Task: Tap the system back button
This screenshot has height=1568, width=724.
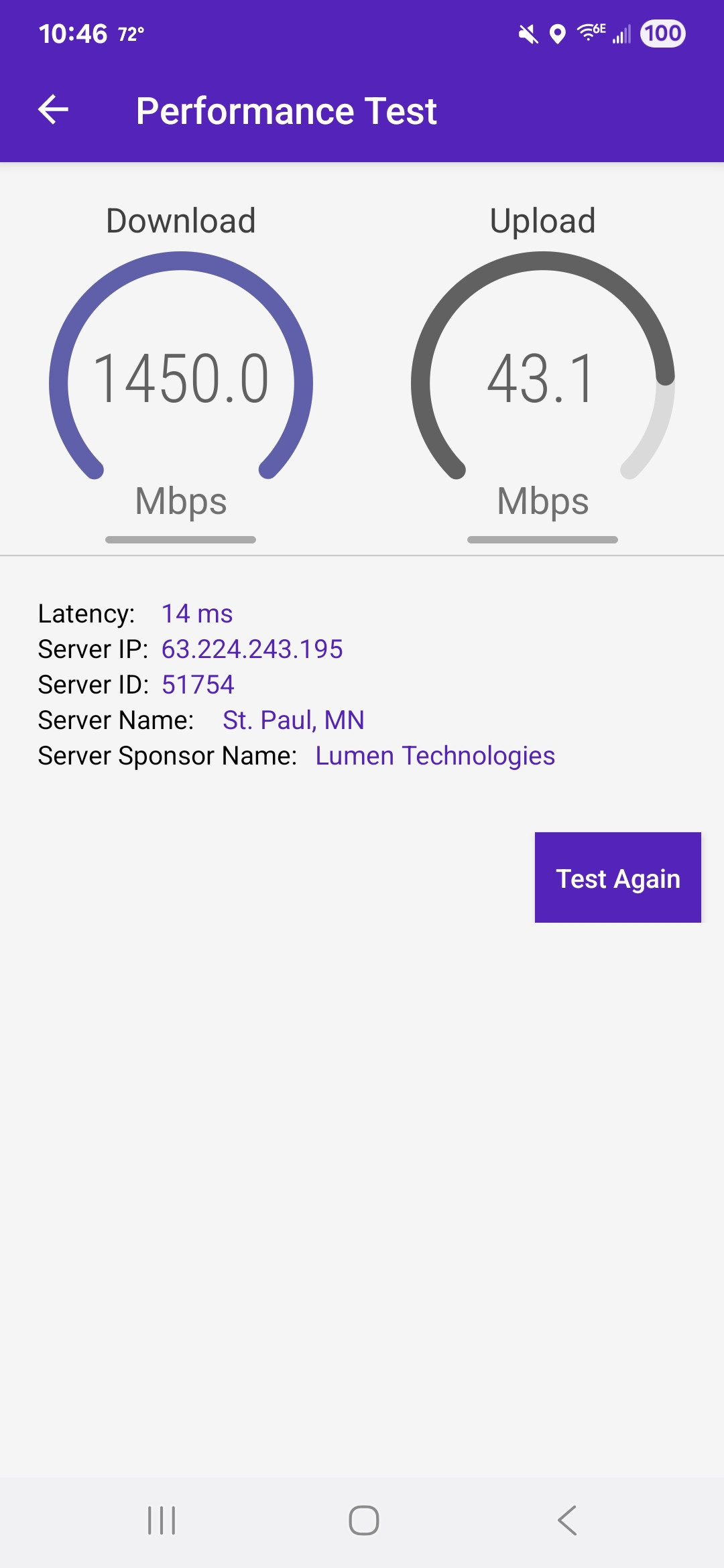Action: (x=567, y=1520)
